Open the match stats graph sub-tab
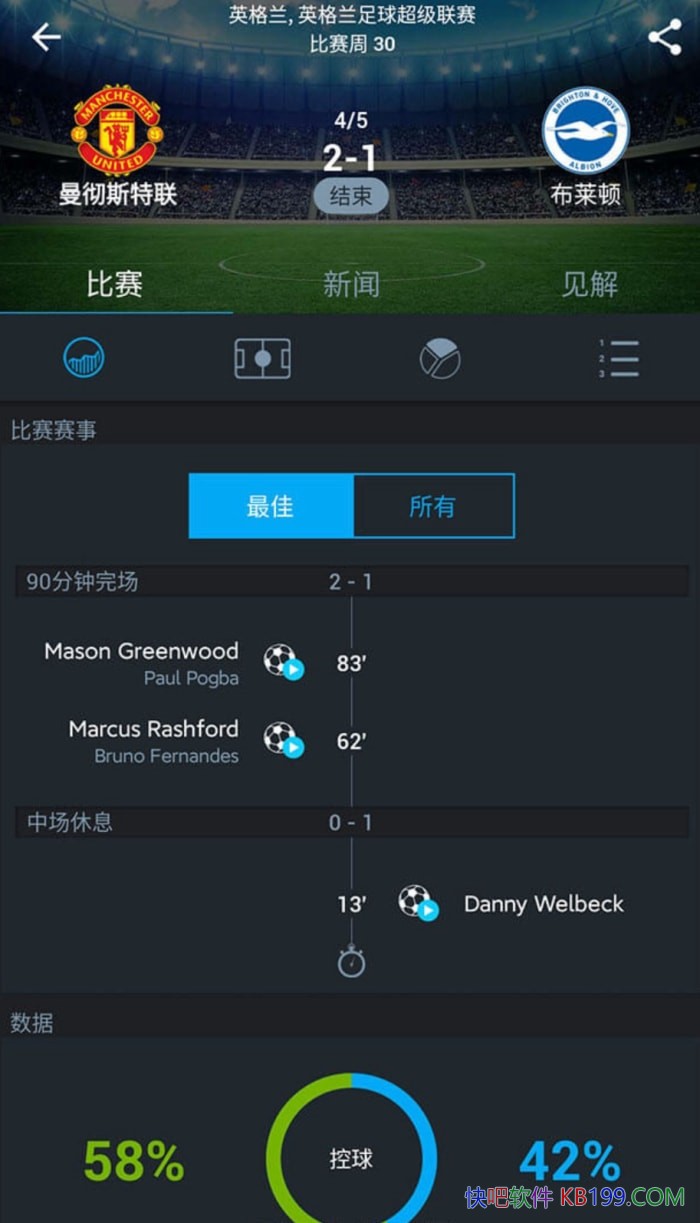Image resolution: width=700 pixels, height=1223 pixels. (84, 358)
